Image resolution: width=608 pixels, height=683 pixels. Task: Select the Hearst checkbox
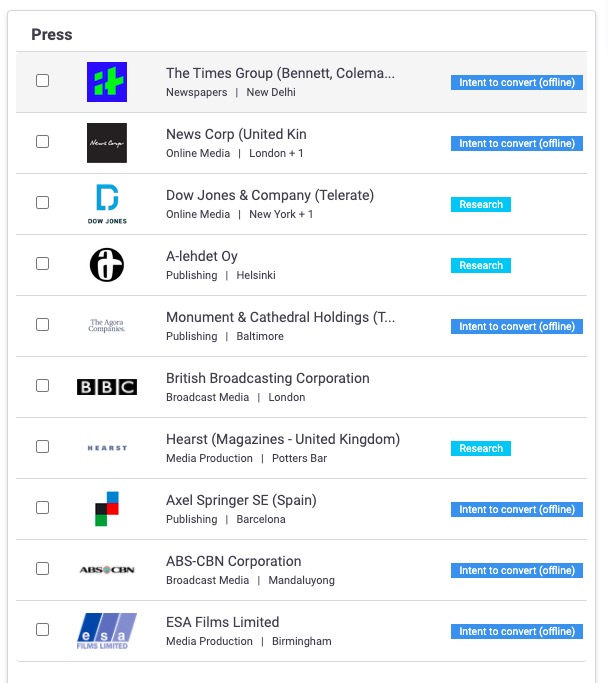pos(42,447)
